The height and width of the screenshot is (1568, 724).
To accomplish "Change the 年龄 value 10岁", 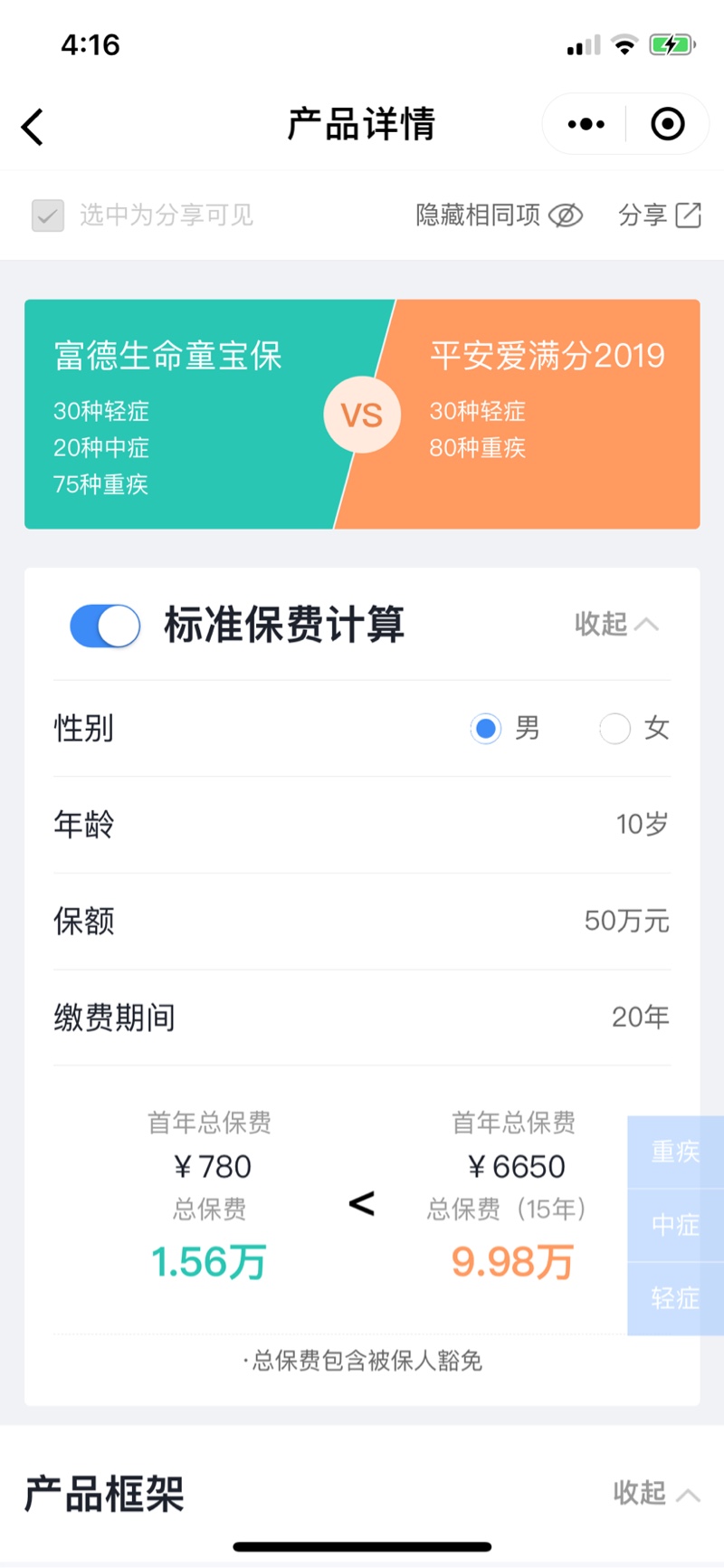I will point(642,825).
